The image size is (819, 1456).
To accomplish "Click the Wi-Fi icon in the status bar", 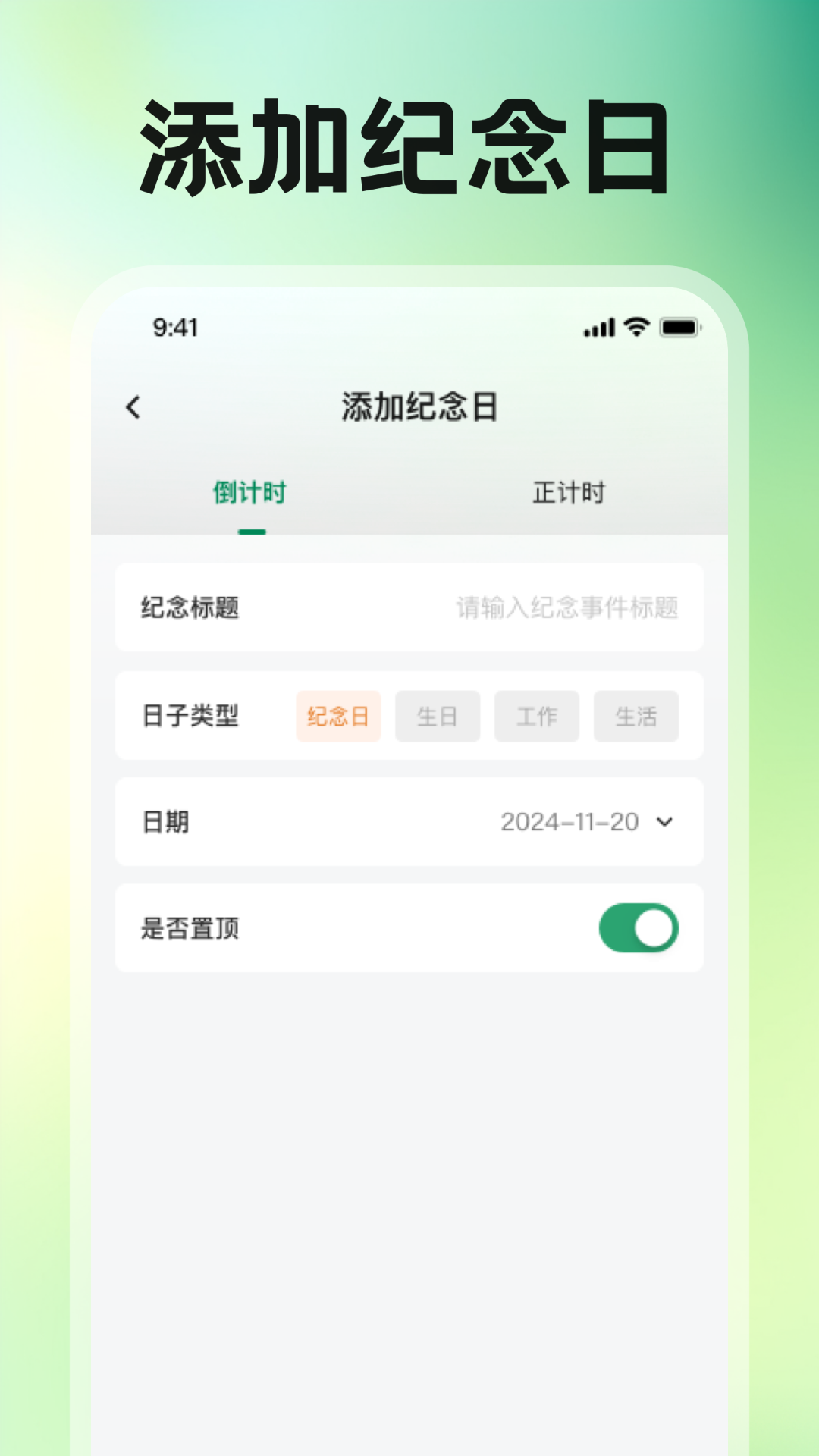I will click(634, 326).
